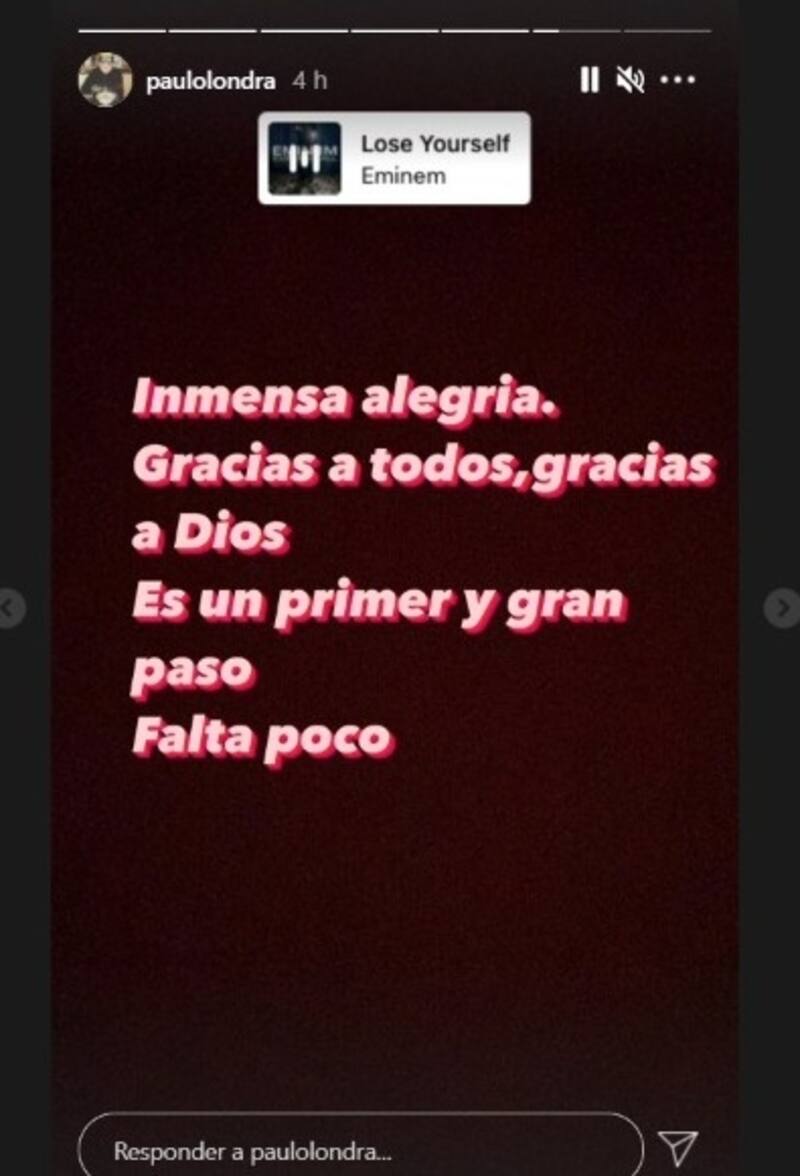This screenshot has height=1176, width=800.
Task: Pause the story
Action: (x=589, y=80)
